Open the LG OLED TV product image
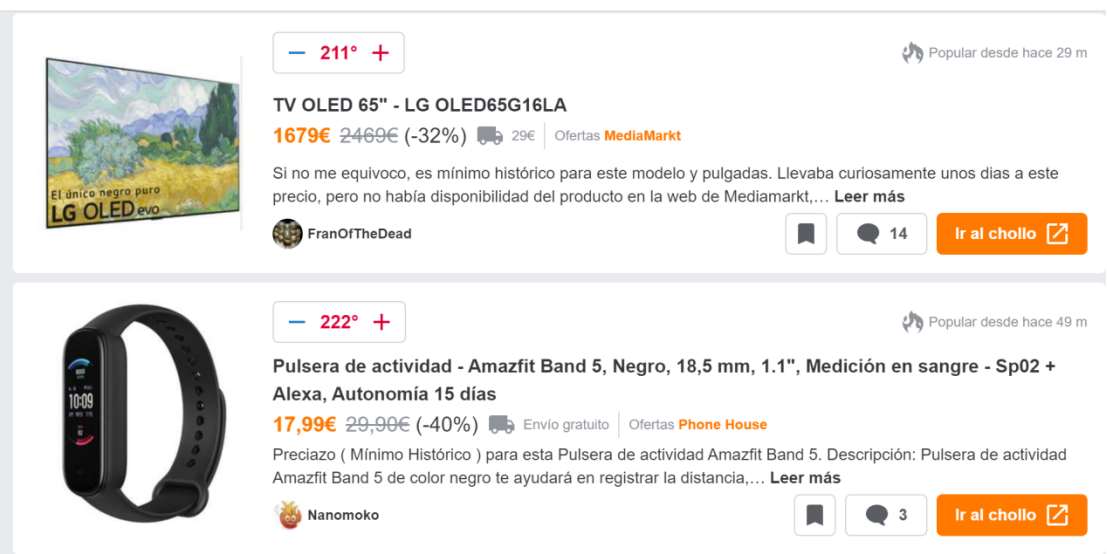This screenshot has height=554, width=1107. point(142,142)
